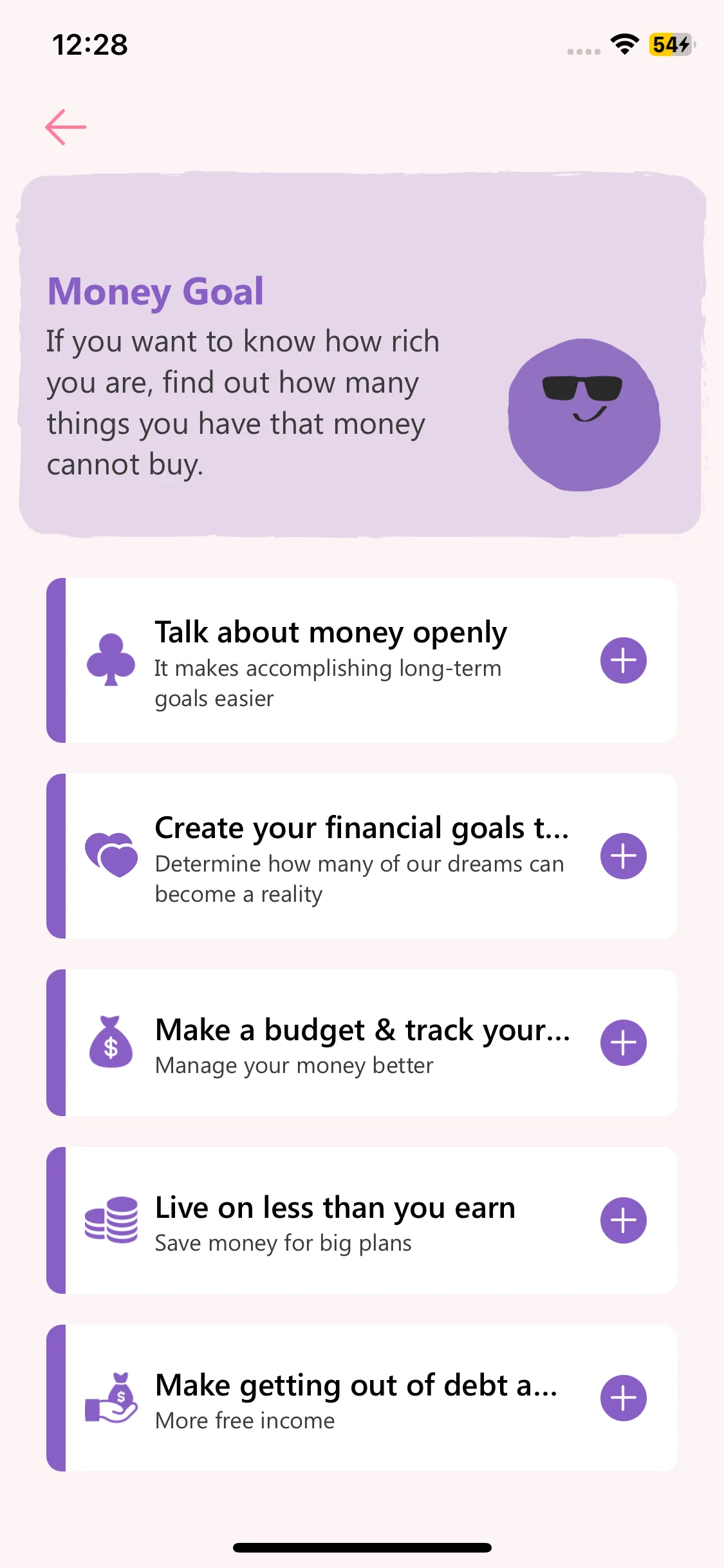Add the 'Live on less than you earn' goal
The width and height of the screenshot is (724, 1568).
tap(623, 1220)
